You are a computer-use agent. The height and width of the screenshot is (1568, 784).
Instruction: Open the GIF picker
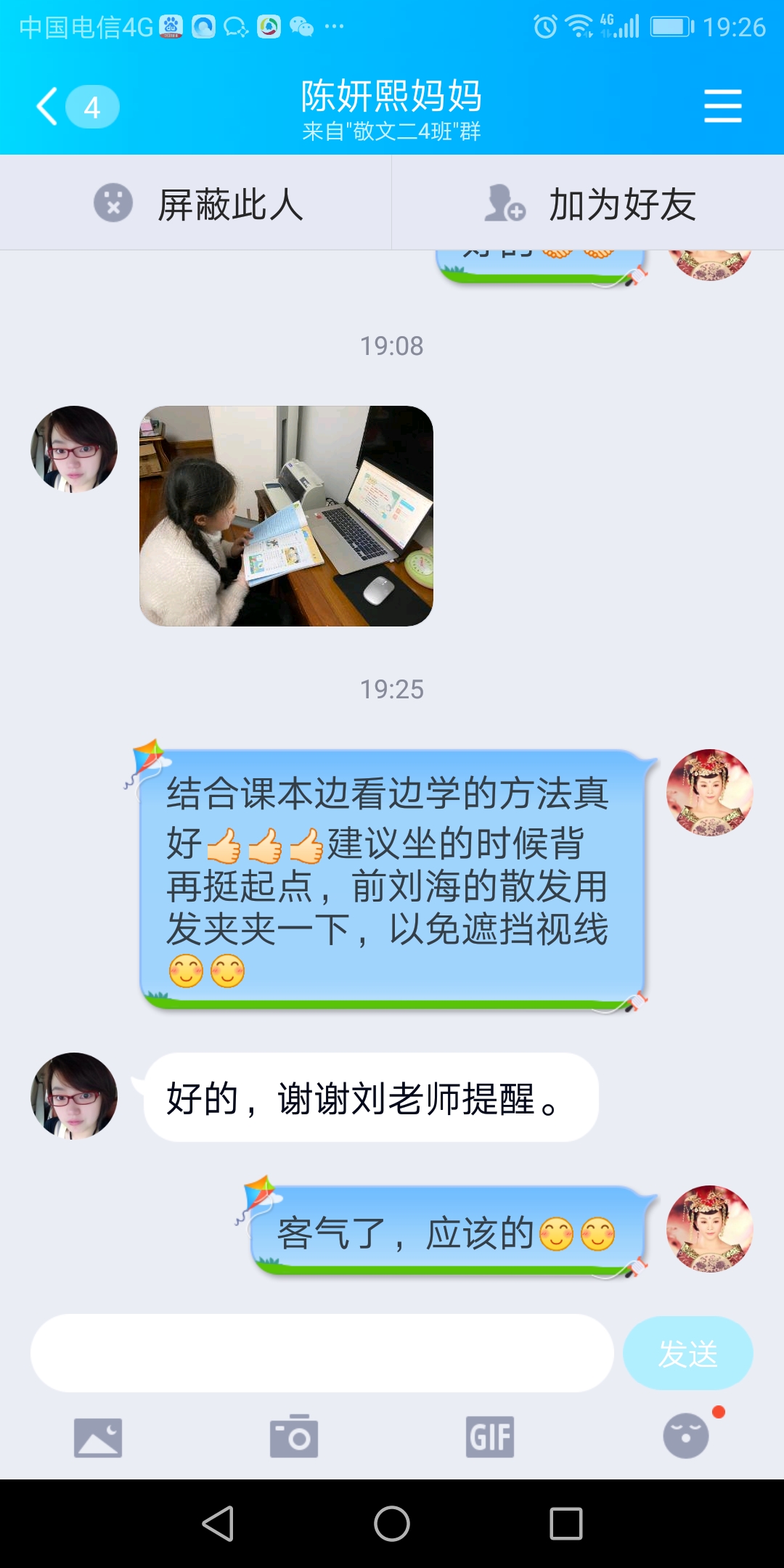coord(490,1437)
